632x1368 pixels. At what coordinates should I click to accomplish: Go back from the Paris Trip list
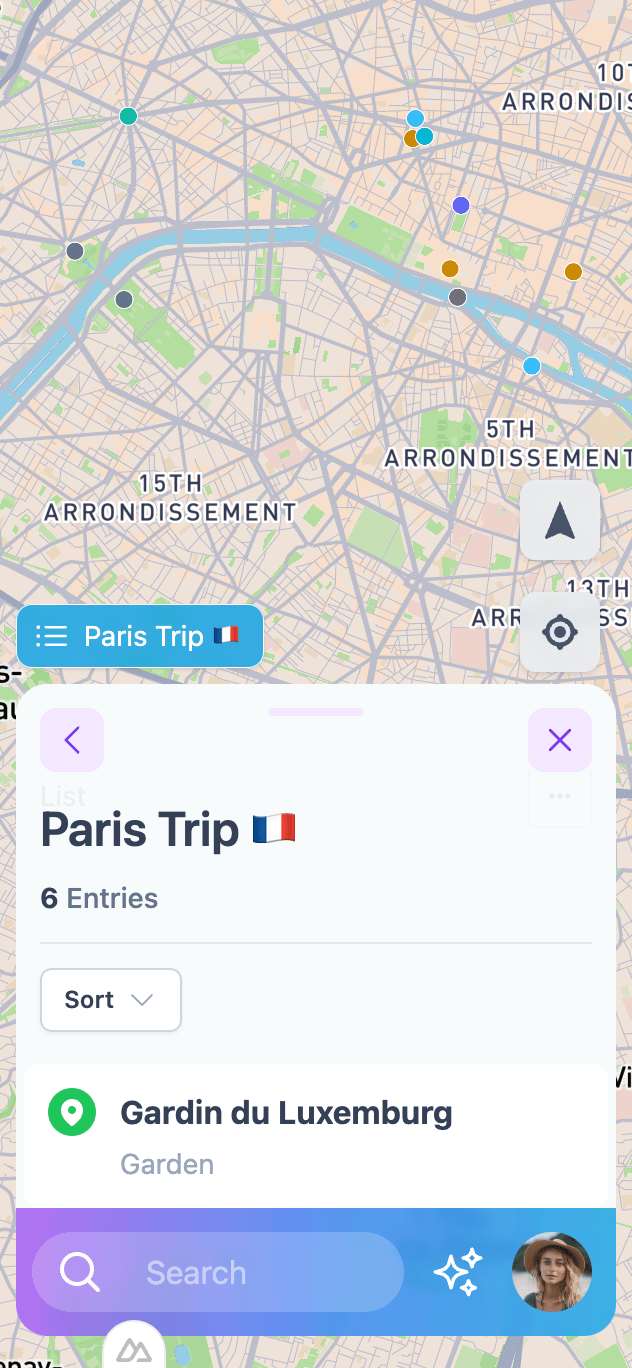[x=72, y=740]
